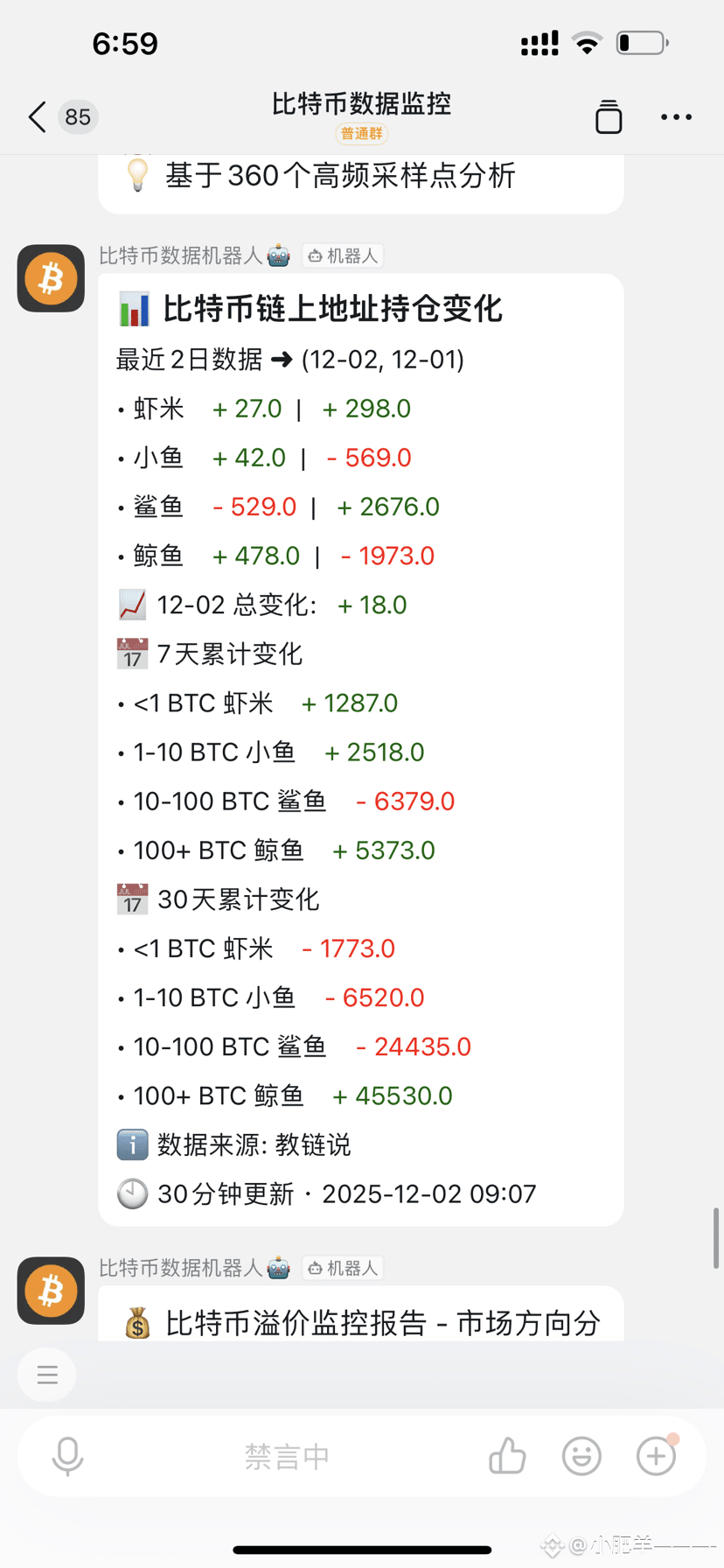
Task: Open the bot avatar on the 持仓变化 message
Action: click(51, 278)
